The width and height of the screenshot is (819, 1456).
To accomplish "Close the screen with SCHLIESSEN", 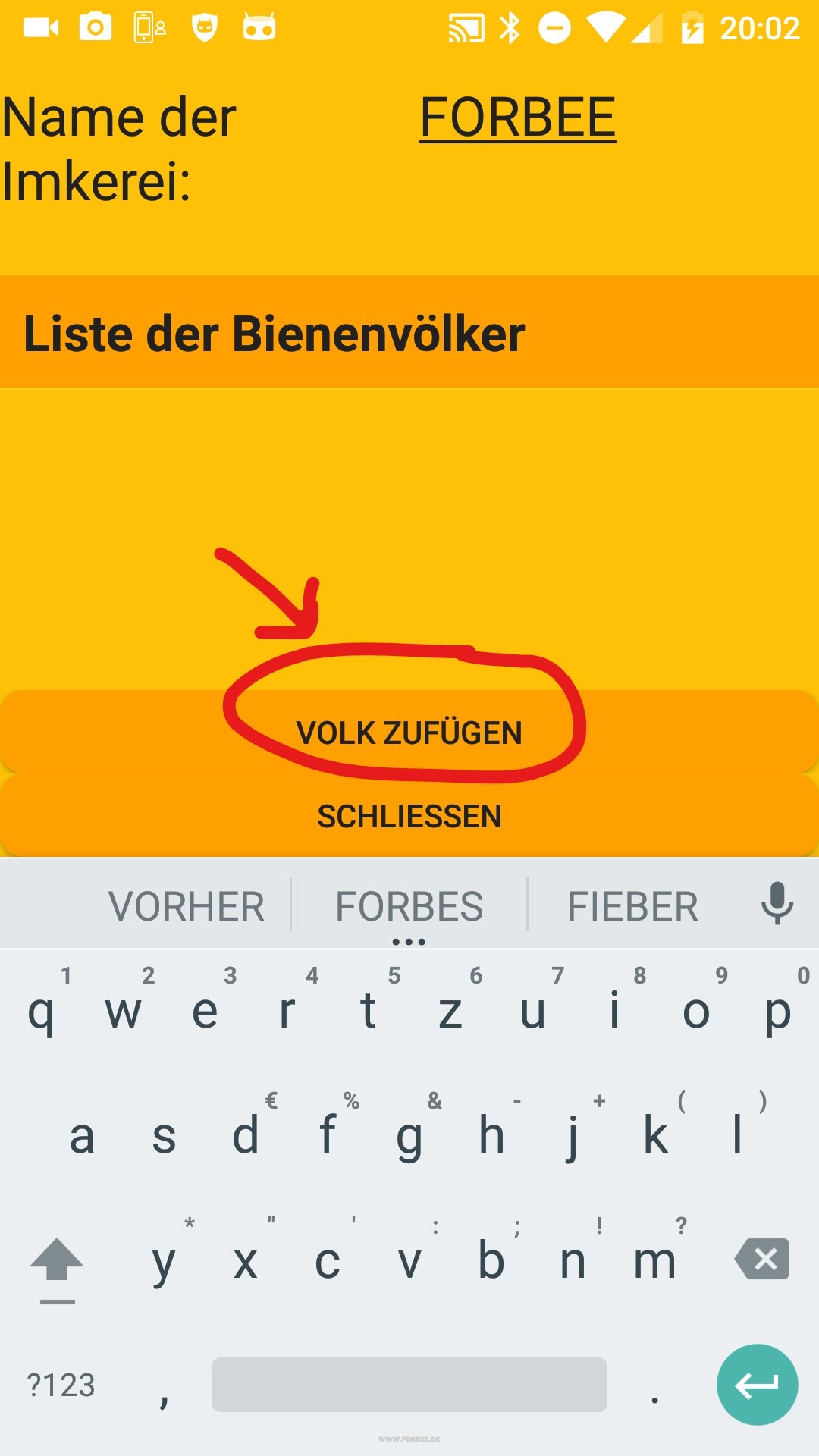I will [409, 816].
